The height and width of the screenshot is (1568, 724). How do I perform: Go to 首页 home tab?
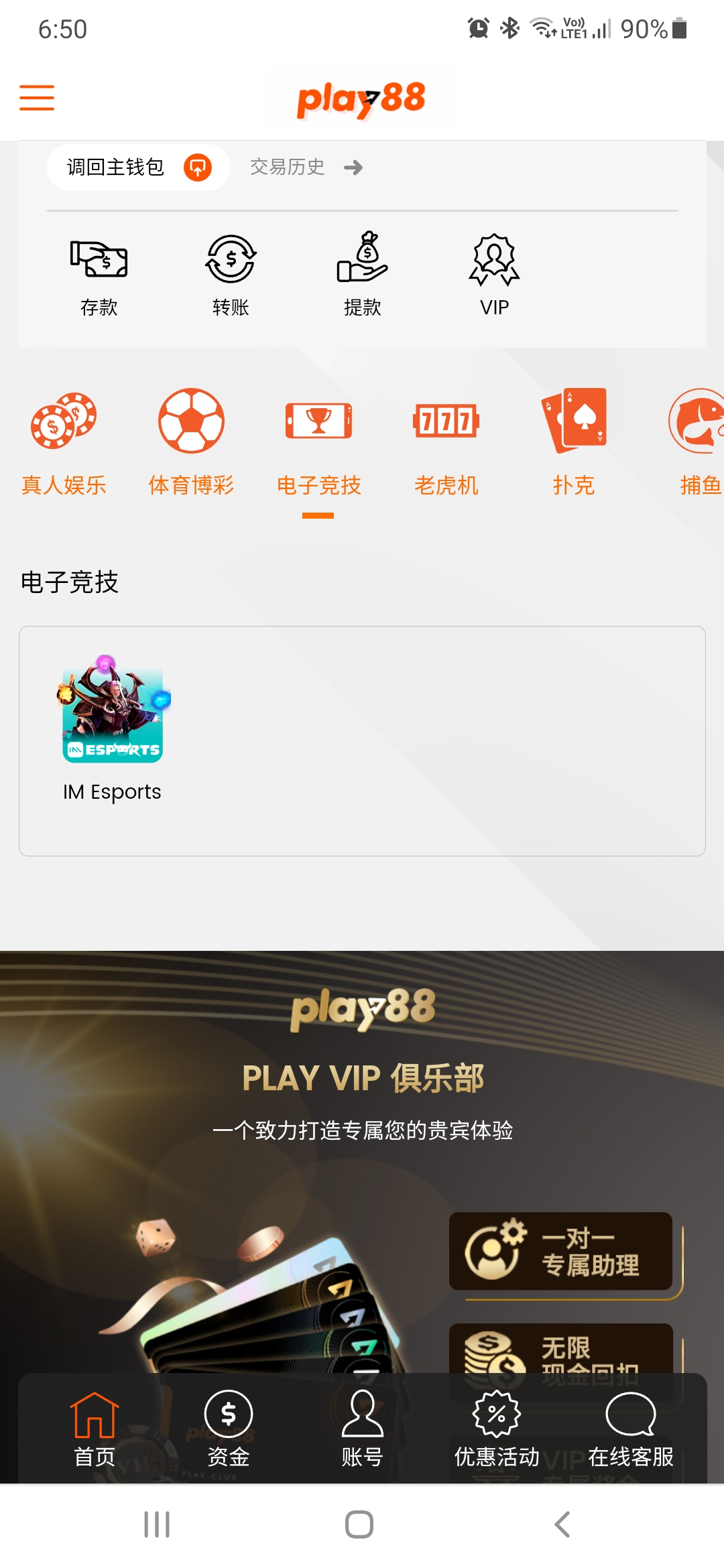pyautogui.click(x=95, y=1429)
